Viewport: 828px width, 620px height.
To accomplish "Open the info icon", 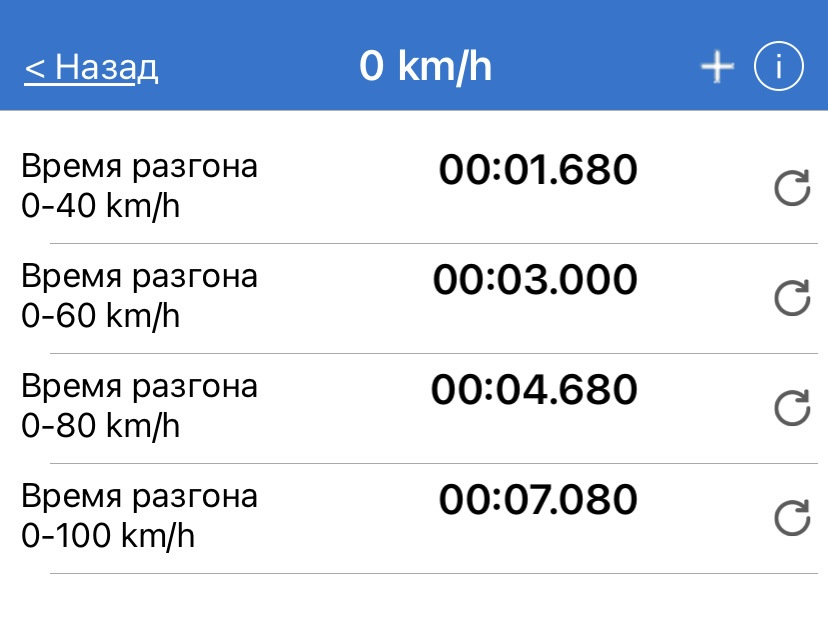I will [779, 67].
